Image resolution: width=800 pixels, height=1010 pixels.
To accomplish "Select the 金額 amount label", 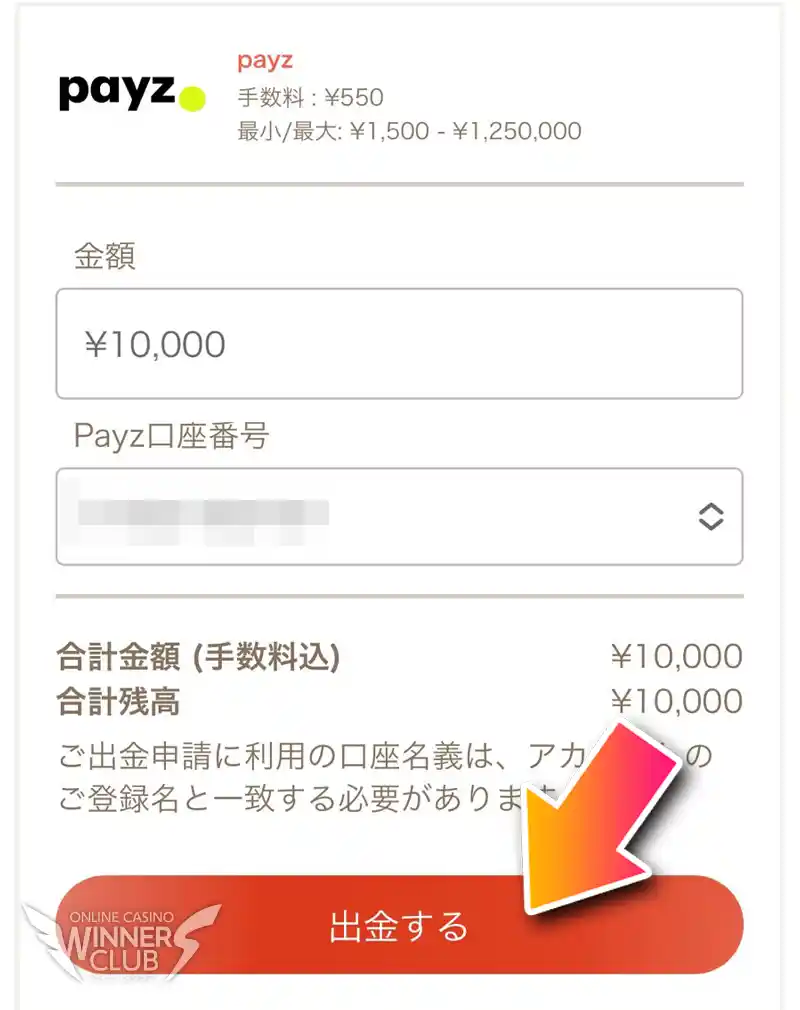I will 105,257.
